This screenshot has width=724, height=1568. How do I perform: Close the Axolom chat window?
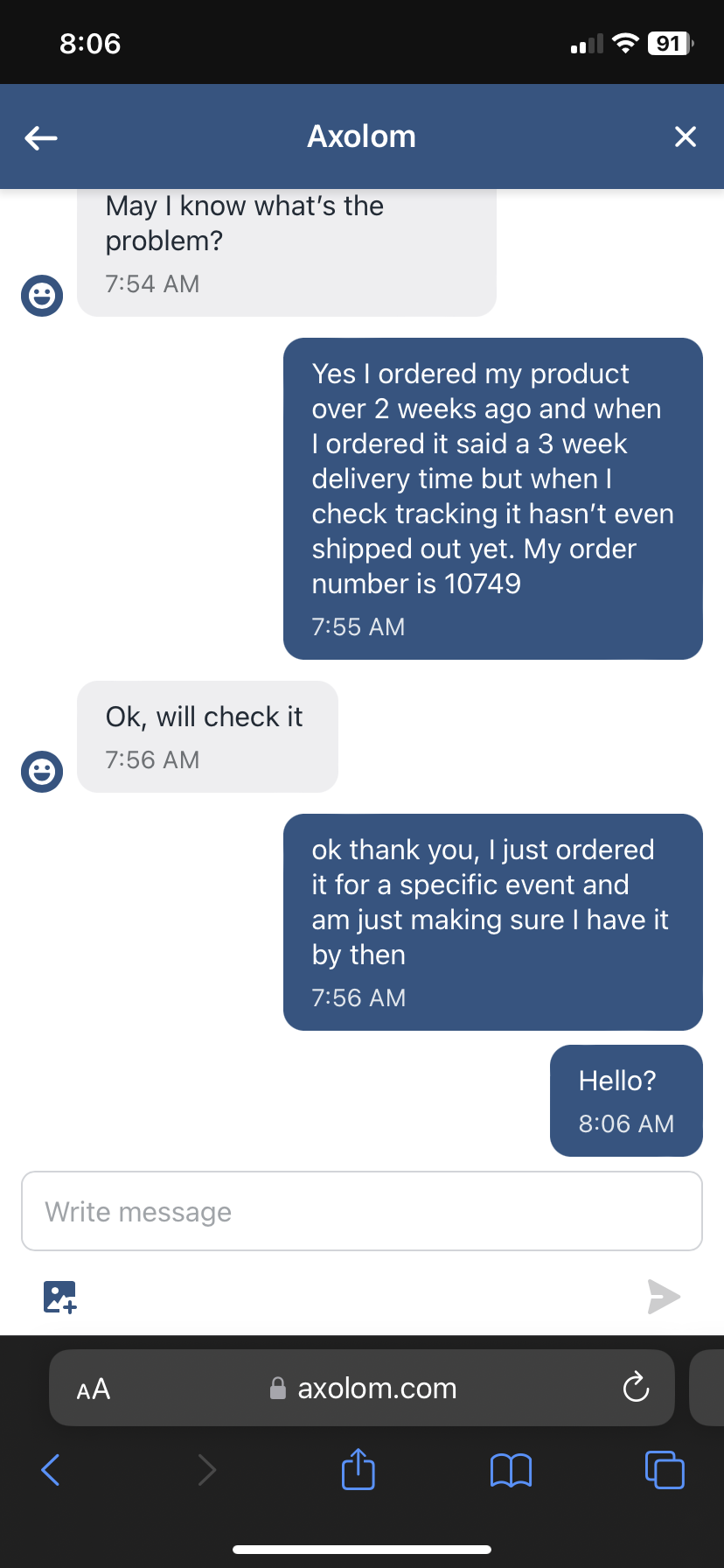[686, 136]
